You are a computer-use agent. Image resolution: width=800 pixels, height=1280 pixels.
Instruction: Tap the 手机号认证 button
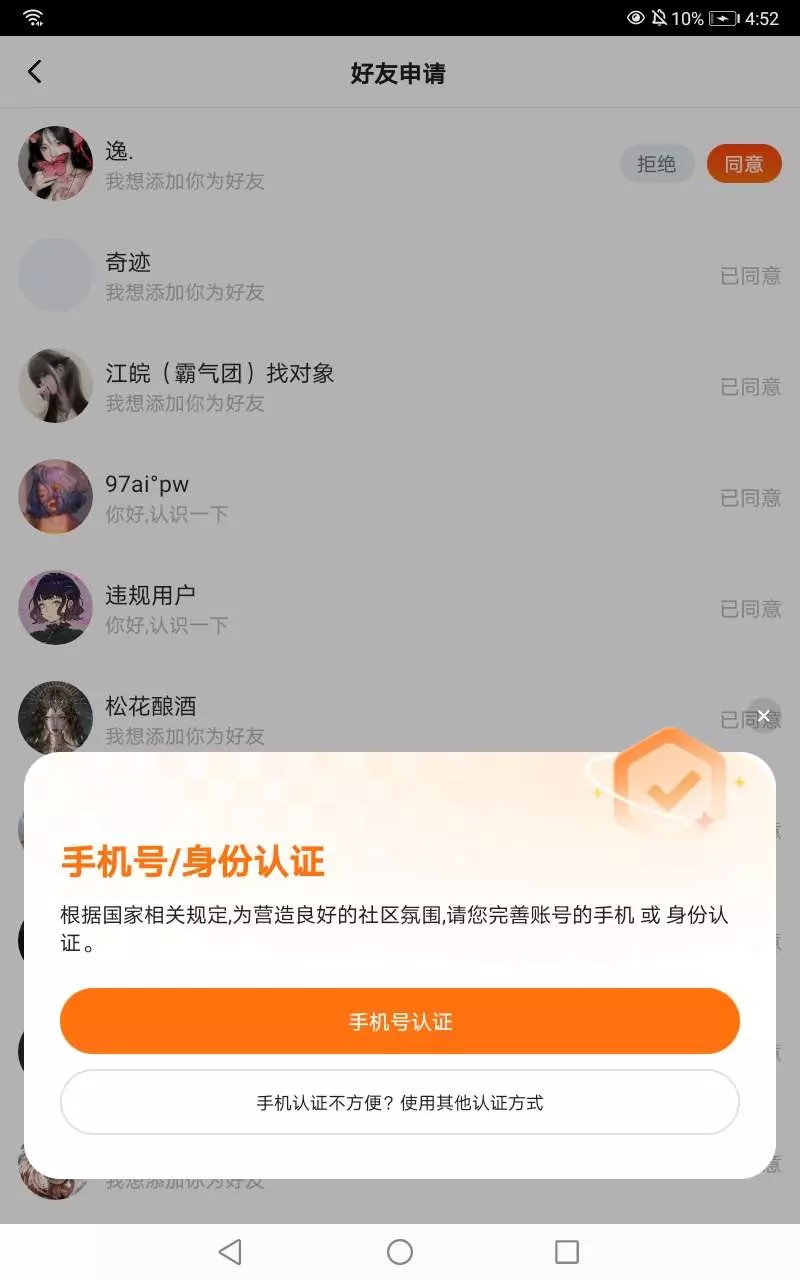[400, 1021]
